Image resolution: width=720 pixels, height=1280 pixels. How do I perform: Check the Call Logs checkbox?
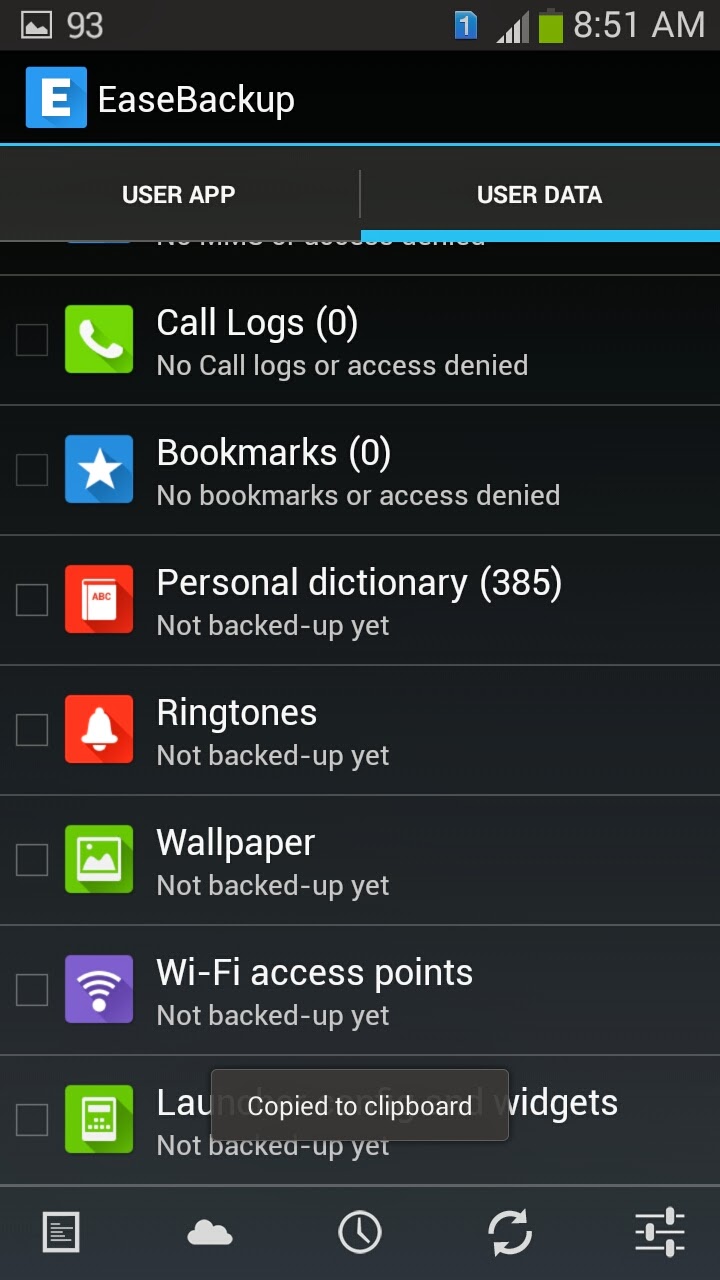32,340
